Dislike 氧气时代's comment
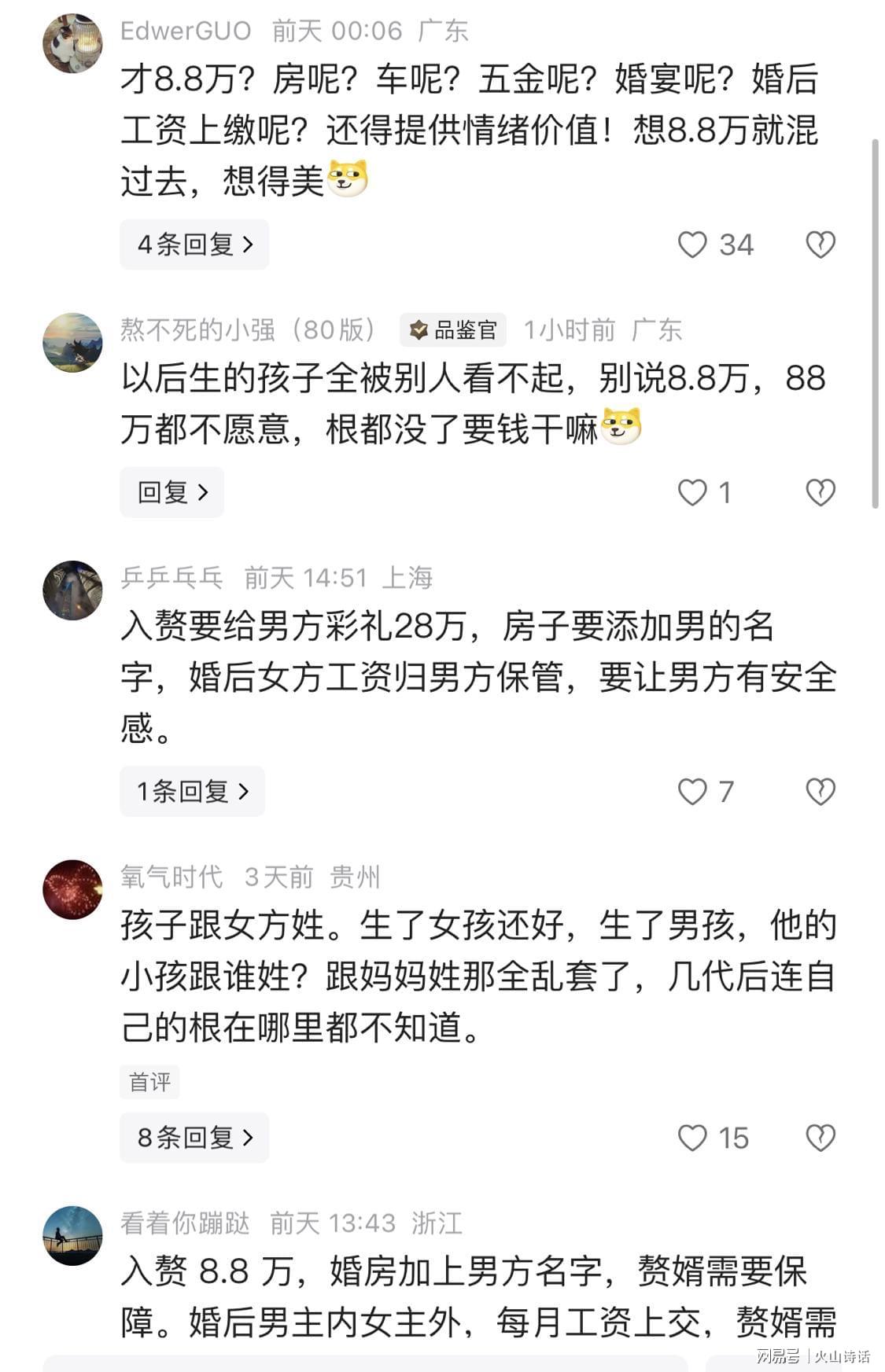The image size is (885, 1372). [820, 1137]
